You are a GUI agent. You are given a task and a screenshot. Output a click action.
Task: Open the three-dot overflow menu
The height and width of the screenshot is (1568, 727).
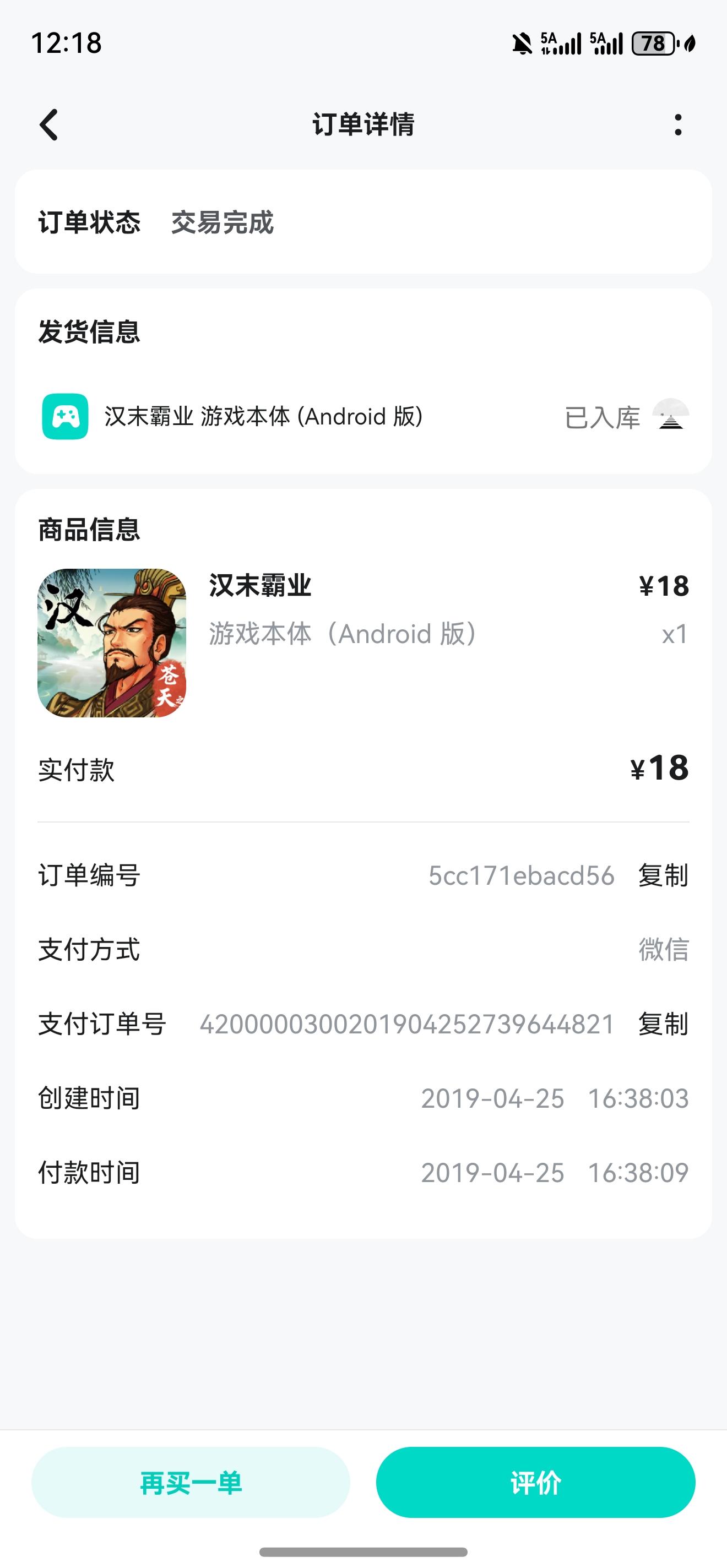click(x=677, y=125)
